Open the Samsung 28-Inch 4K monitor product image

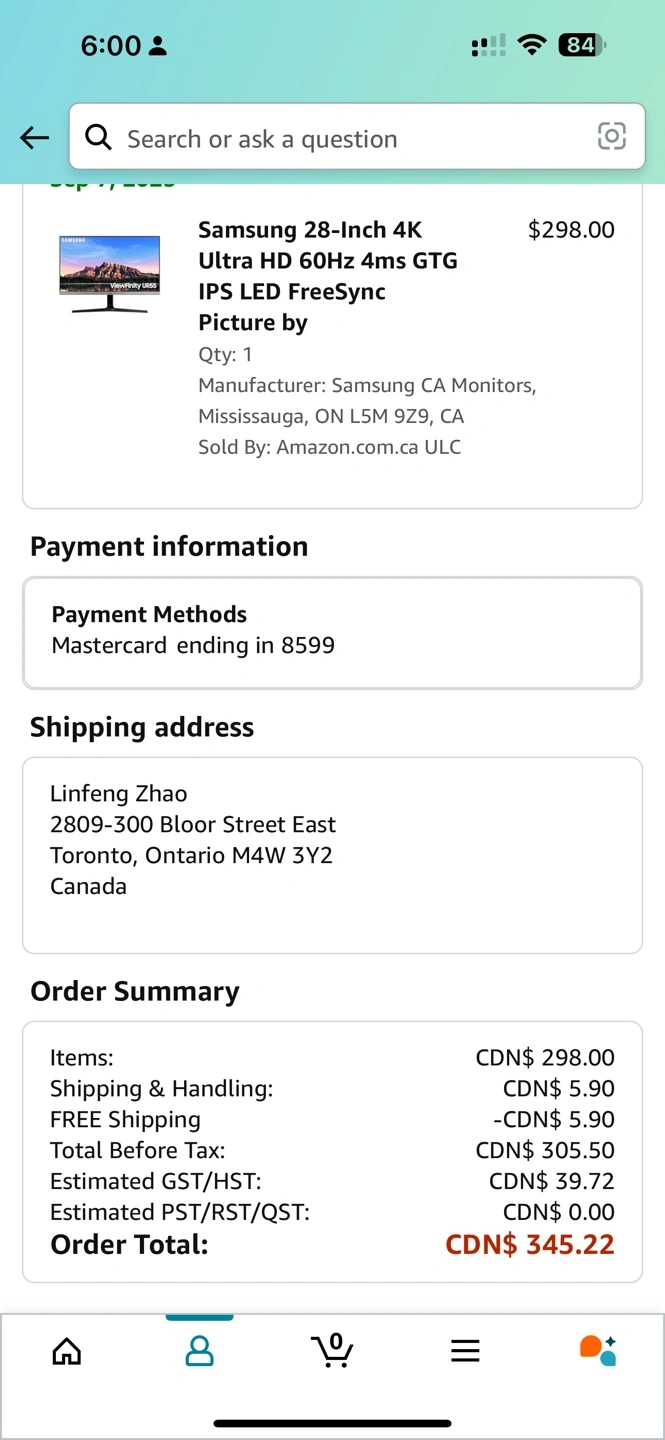point(109,274)
